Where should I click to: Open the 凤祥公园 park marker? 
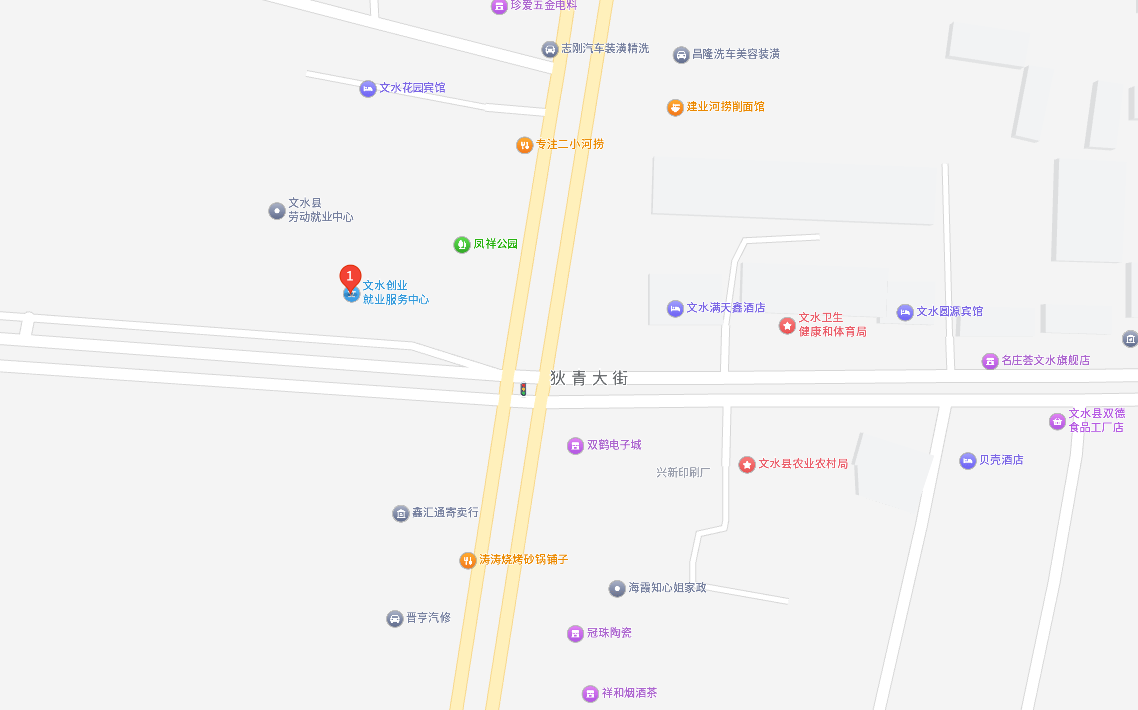click(462, 244)
